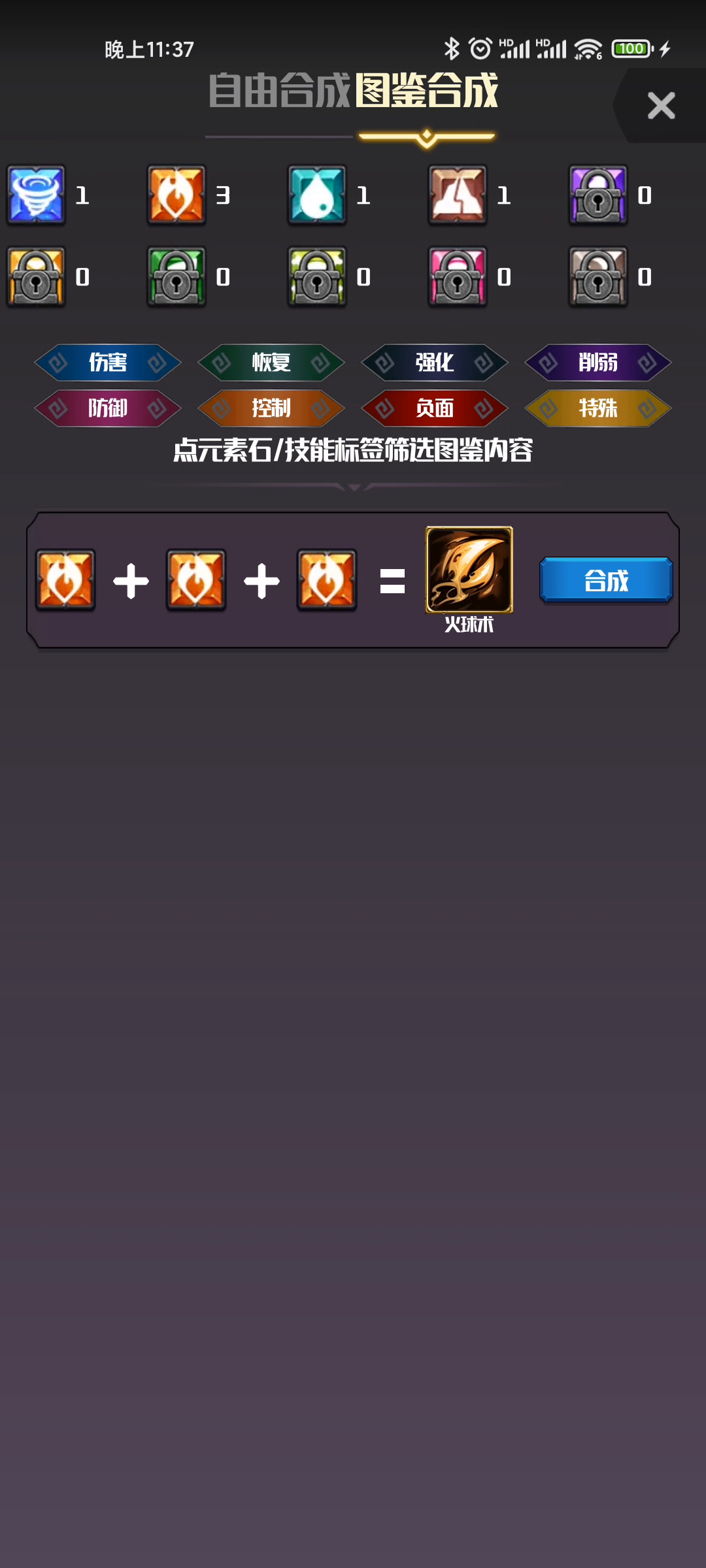This screenshot has height=1568, width=706.
Task: Switch to the 图鉴合成 tab
Action: click(x=427, y=91)
